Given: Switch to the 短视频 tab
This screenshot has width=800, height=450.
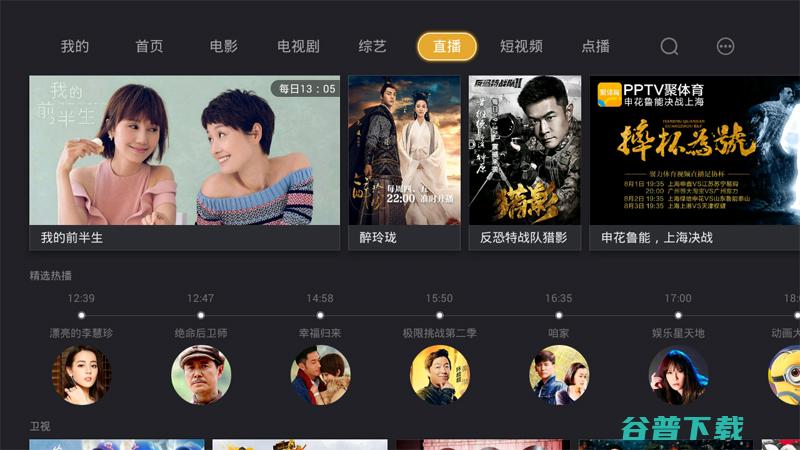Looking at the screenshot, I should coord(521,47).
